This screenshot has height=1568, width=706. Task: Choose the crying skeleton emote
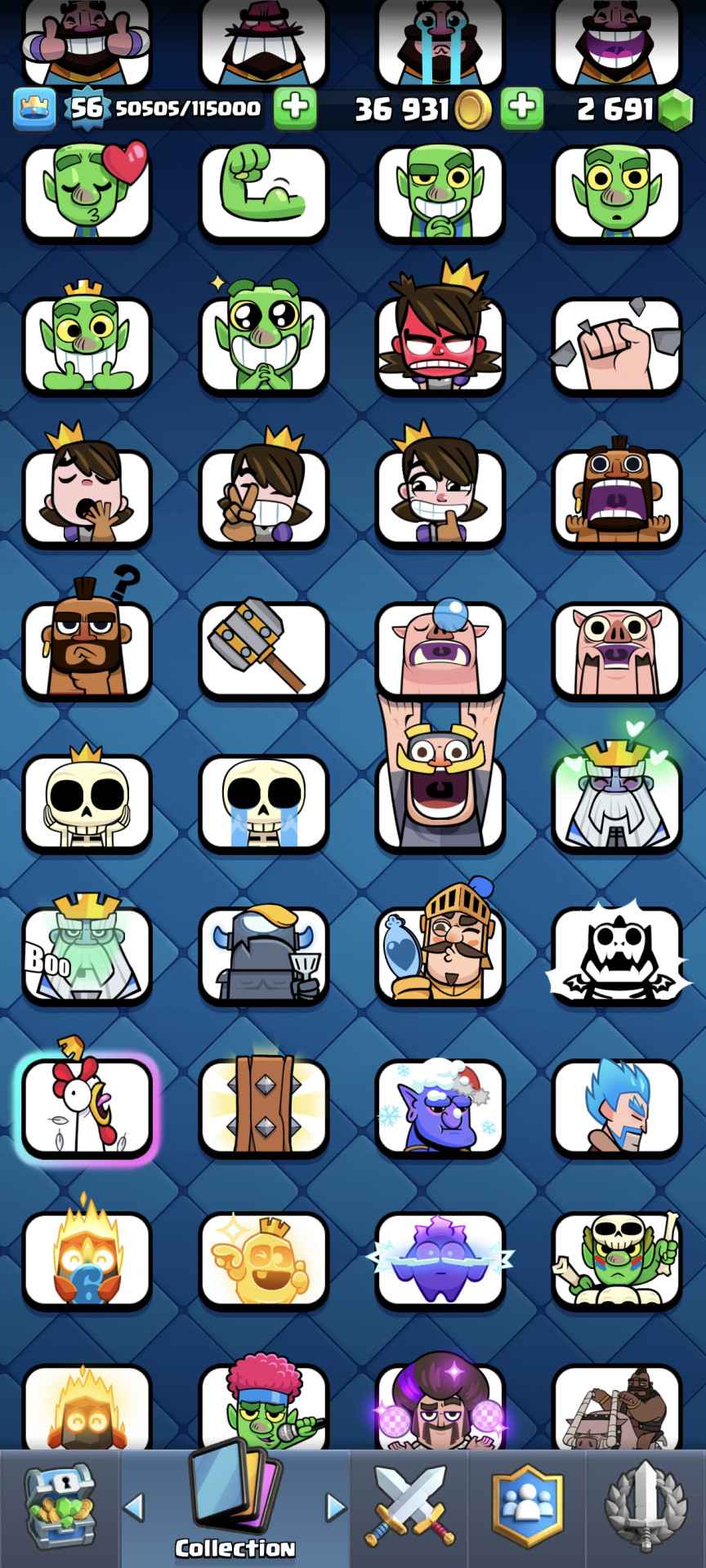tap(263, 804)
